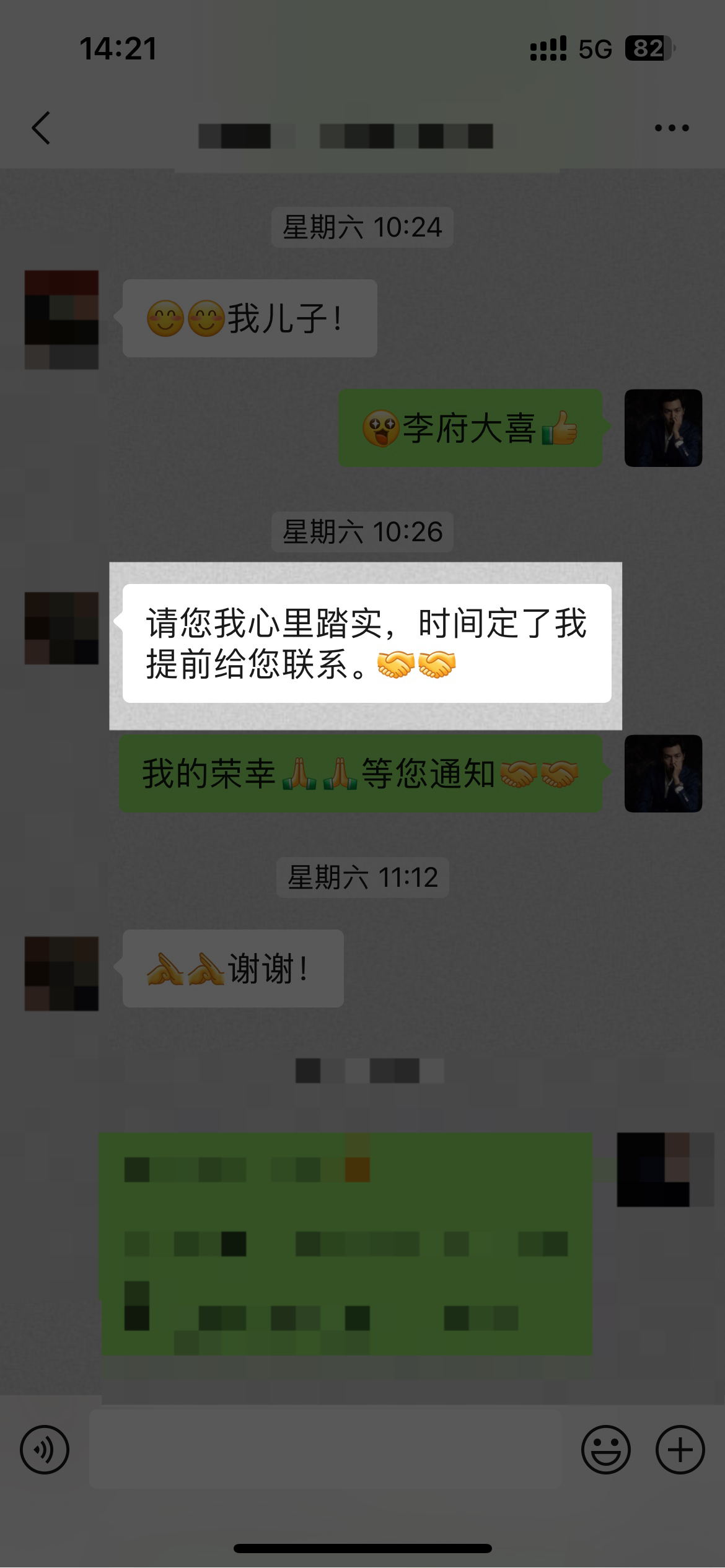Open the emoji sticker panel

coord(605,1450)
